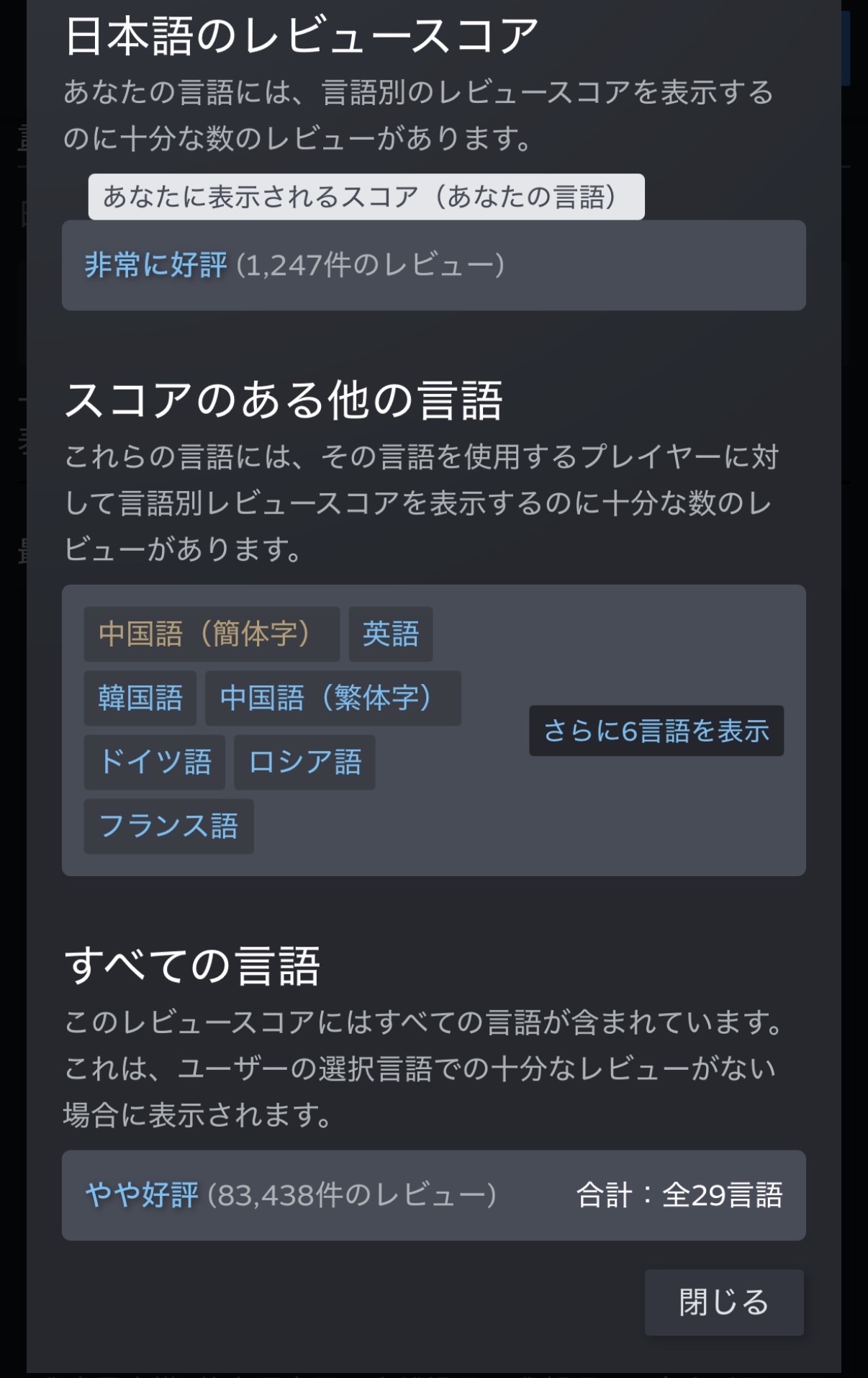Select the 英語 language chip

[x=390, y=634]
